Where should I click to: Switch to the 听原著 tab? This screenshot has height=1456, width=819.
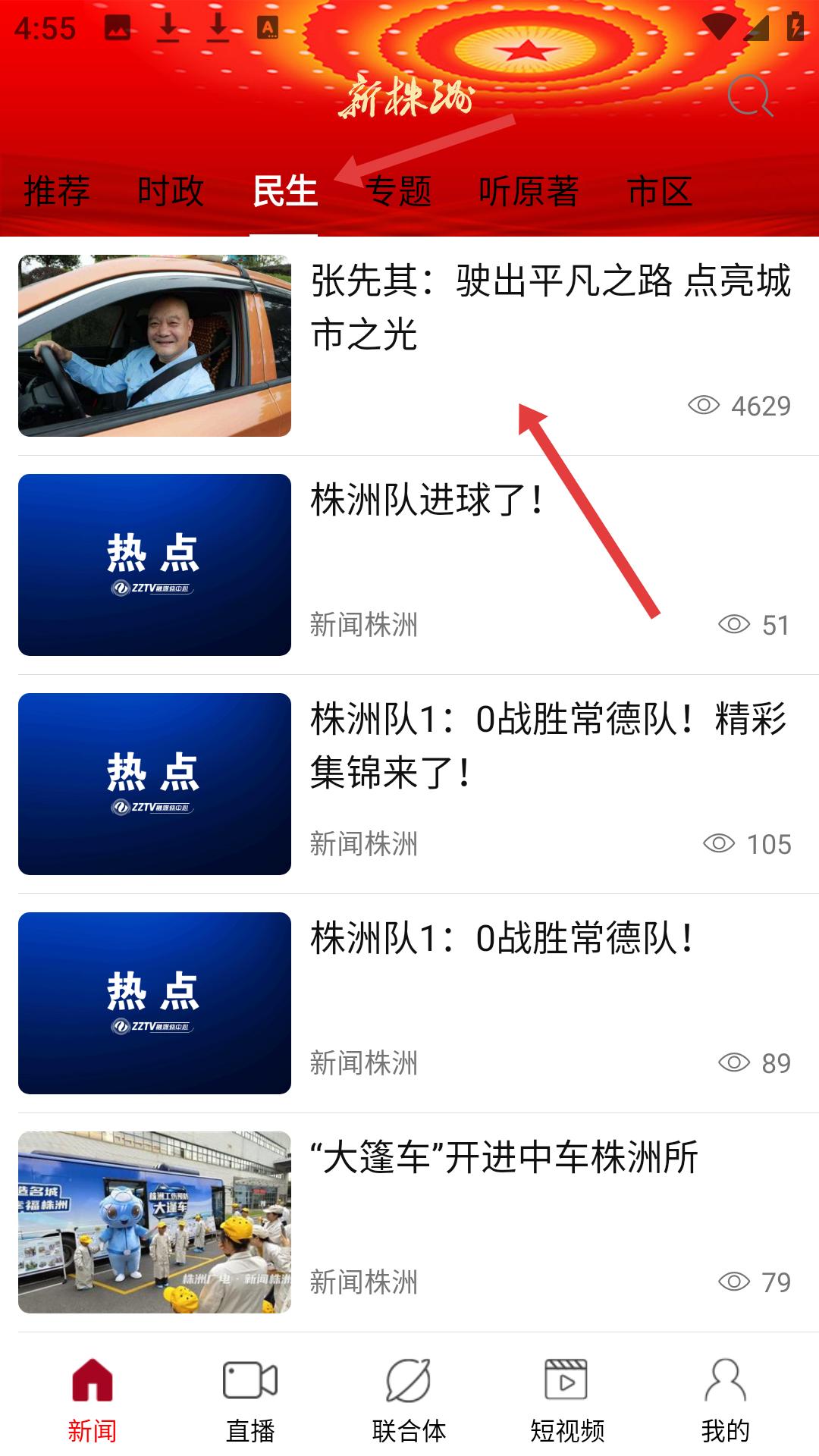click(529, 190)
